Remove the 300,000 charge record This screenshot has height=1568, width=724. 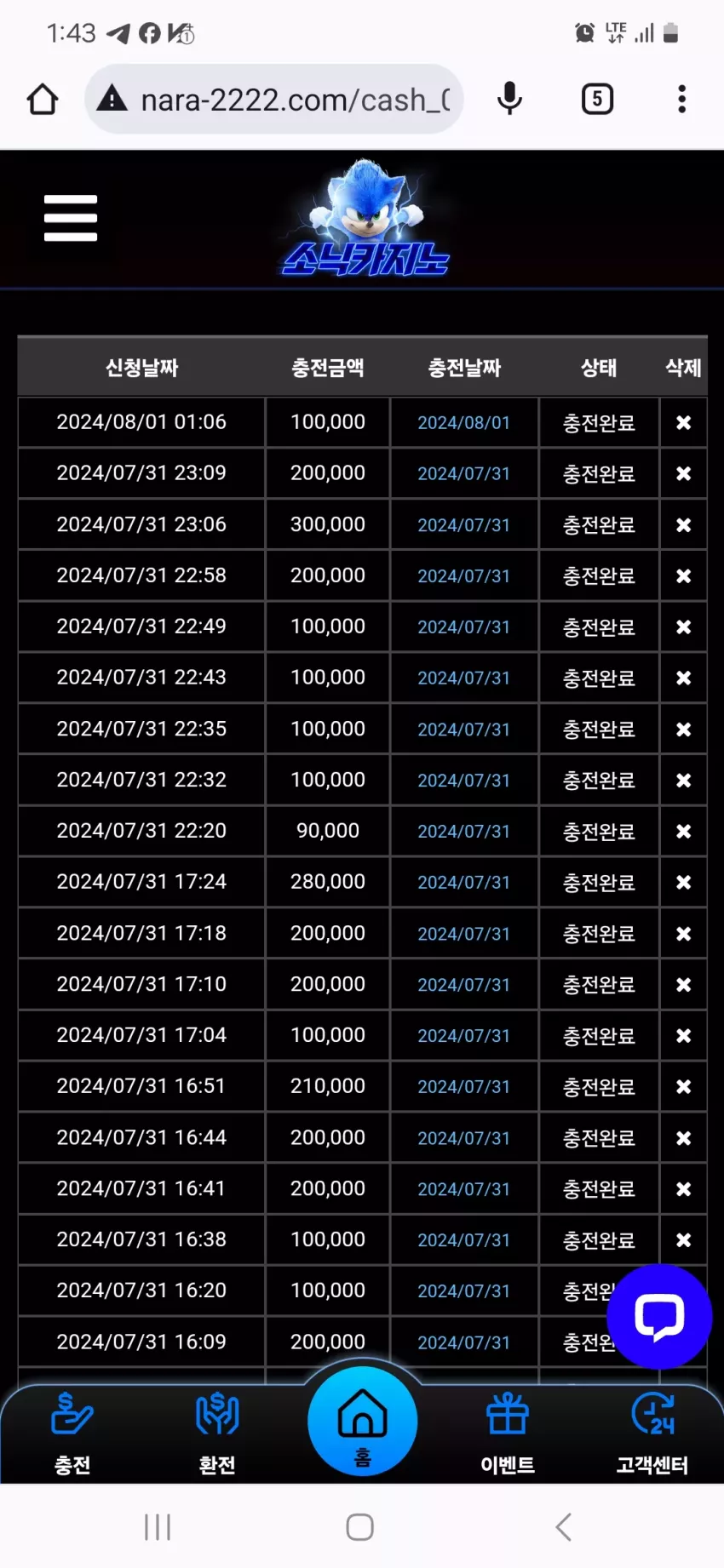(683, 525)
